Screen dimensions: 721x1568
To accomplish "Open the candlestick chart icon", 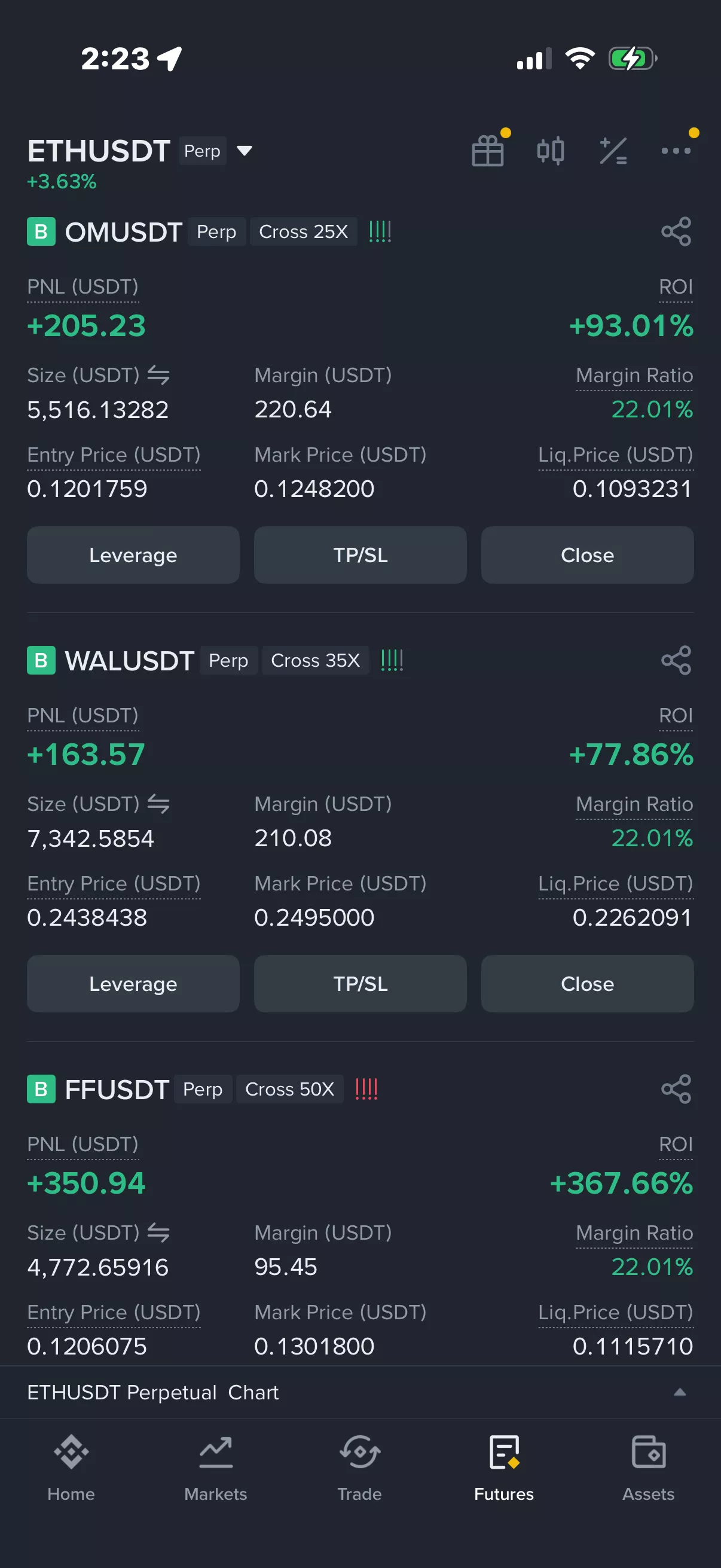I will 551,150.
